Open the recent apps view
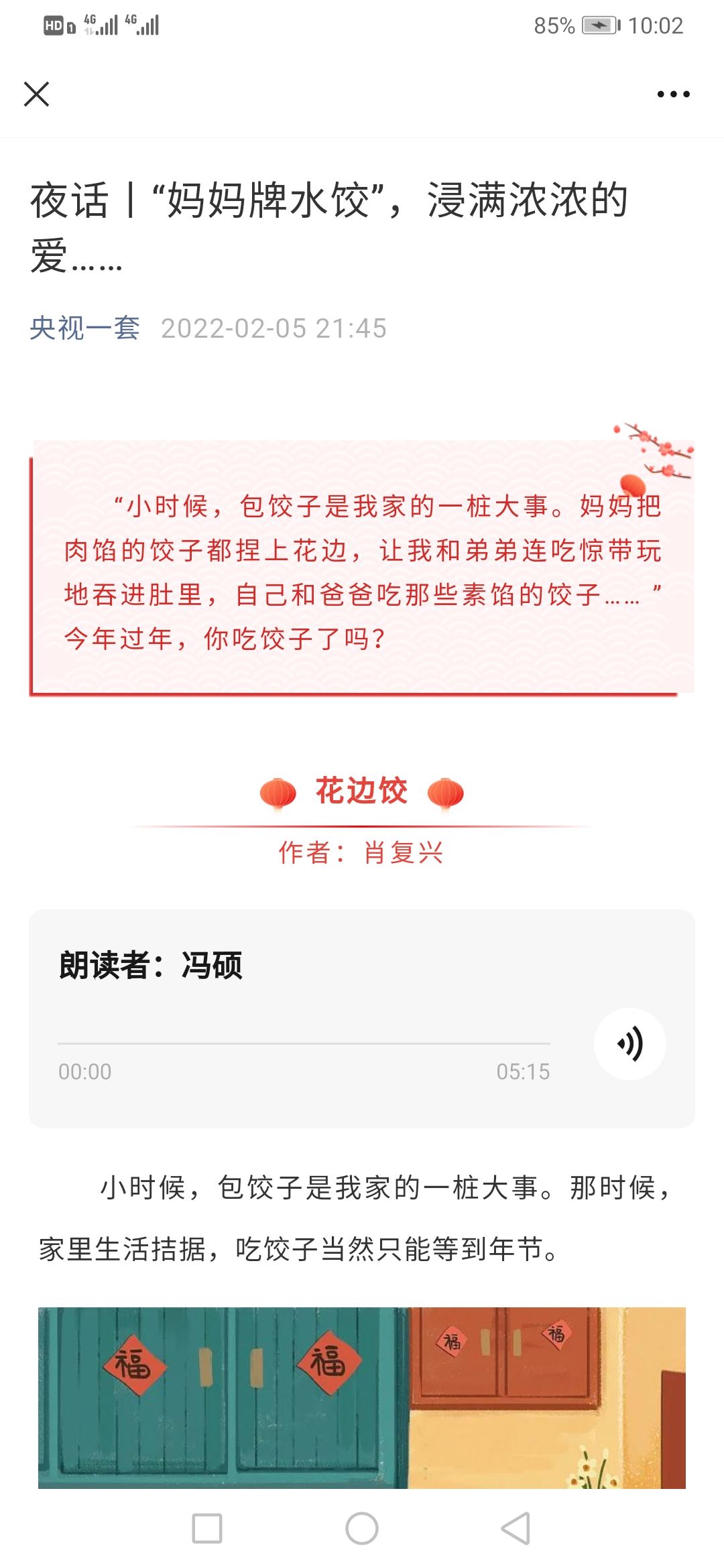 [207, 1528]
